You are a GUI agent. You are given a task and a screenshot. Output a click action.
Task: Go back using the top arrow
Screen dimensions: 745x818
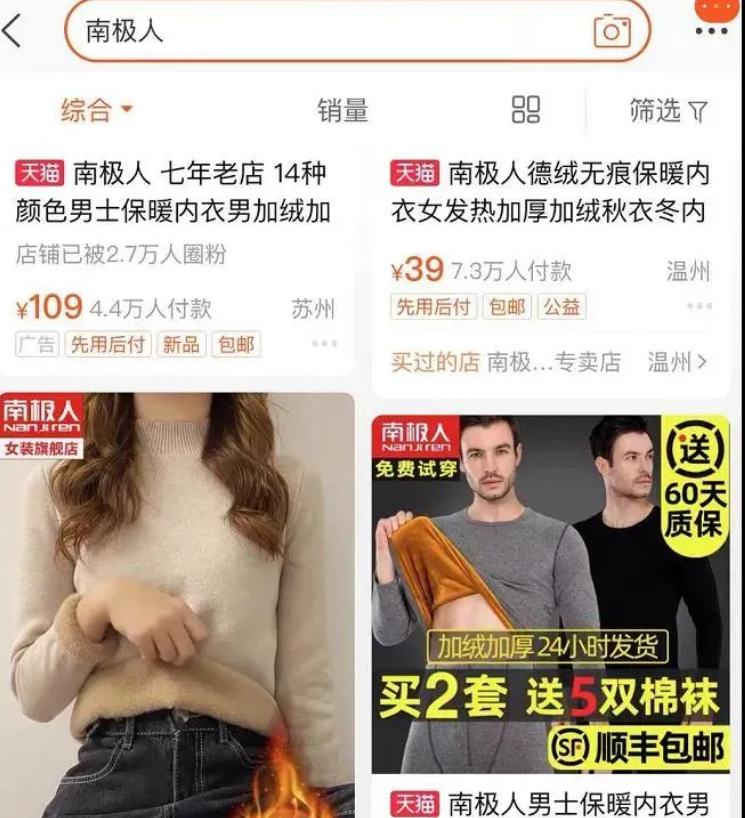tap(14, 32)
